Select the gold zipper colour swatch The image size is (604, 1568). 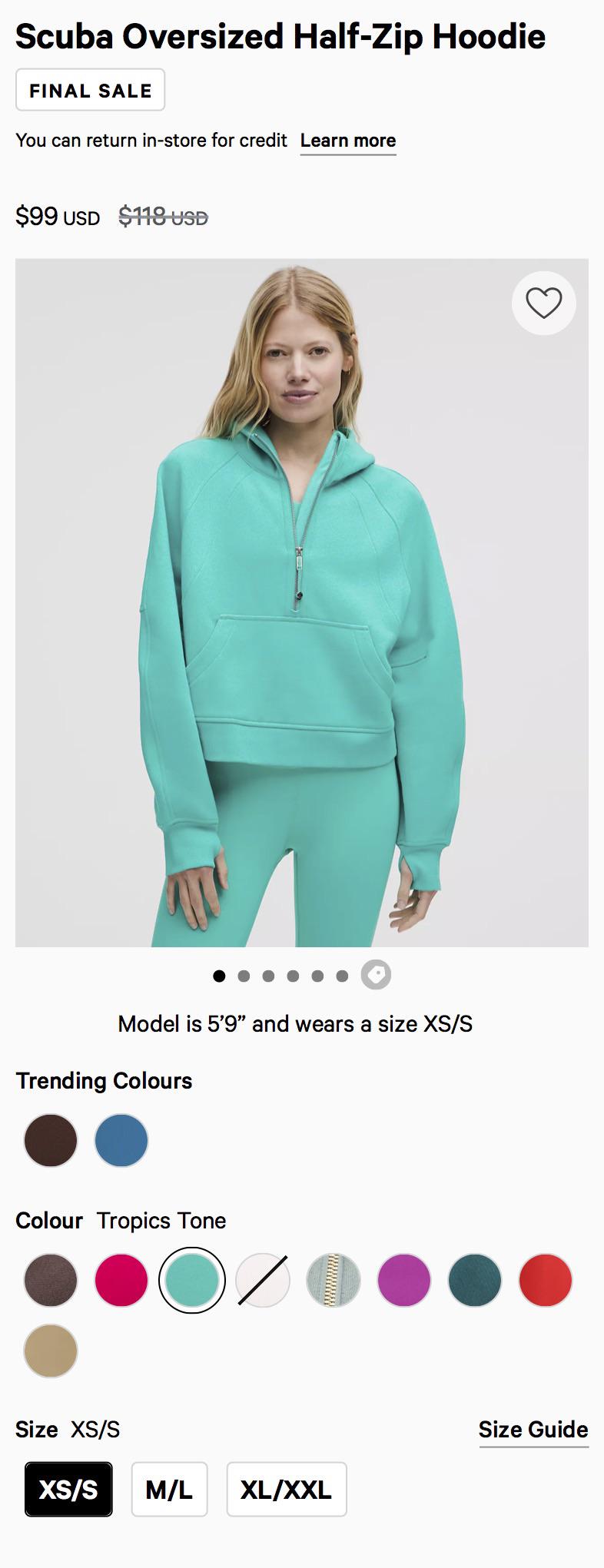coord(334,1280)
